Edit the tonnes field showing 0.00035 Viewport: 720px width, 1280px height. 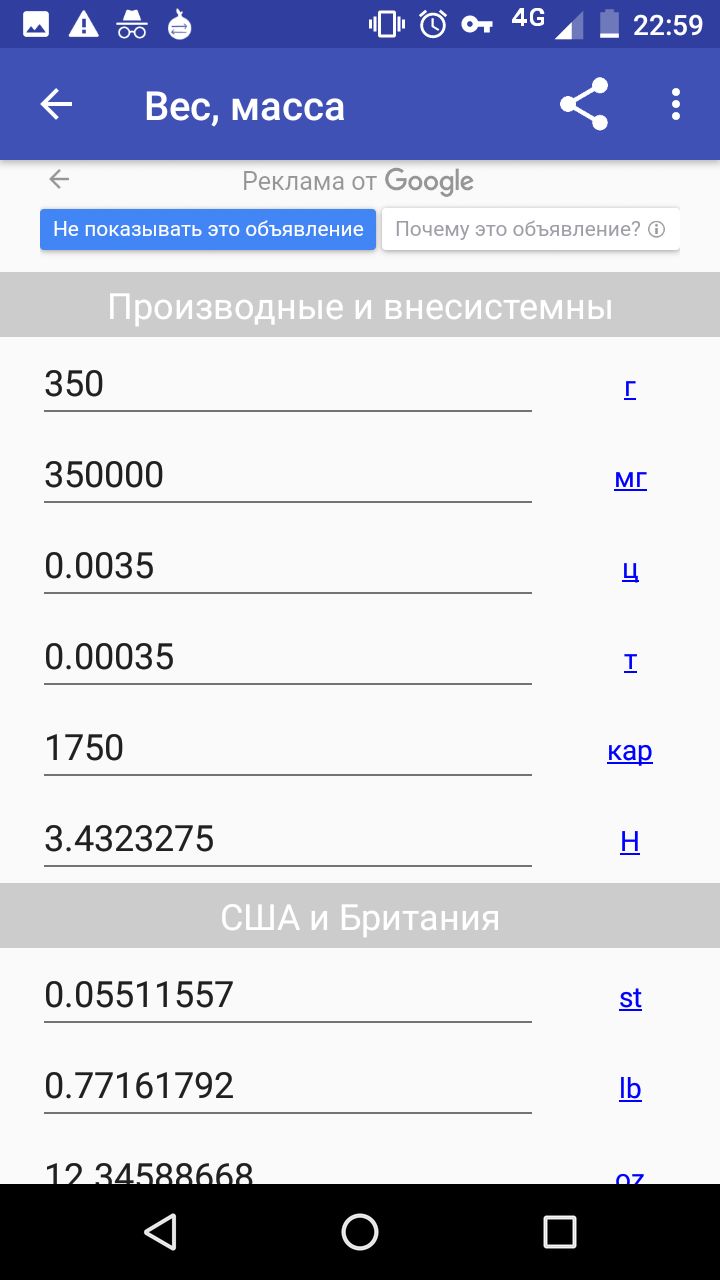point(287,657)
